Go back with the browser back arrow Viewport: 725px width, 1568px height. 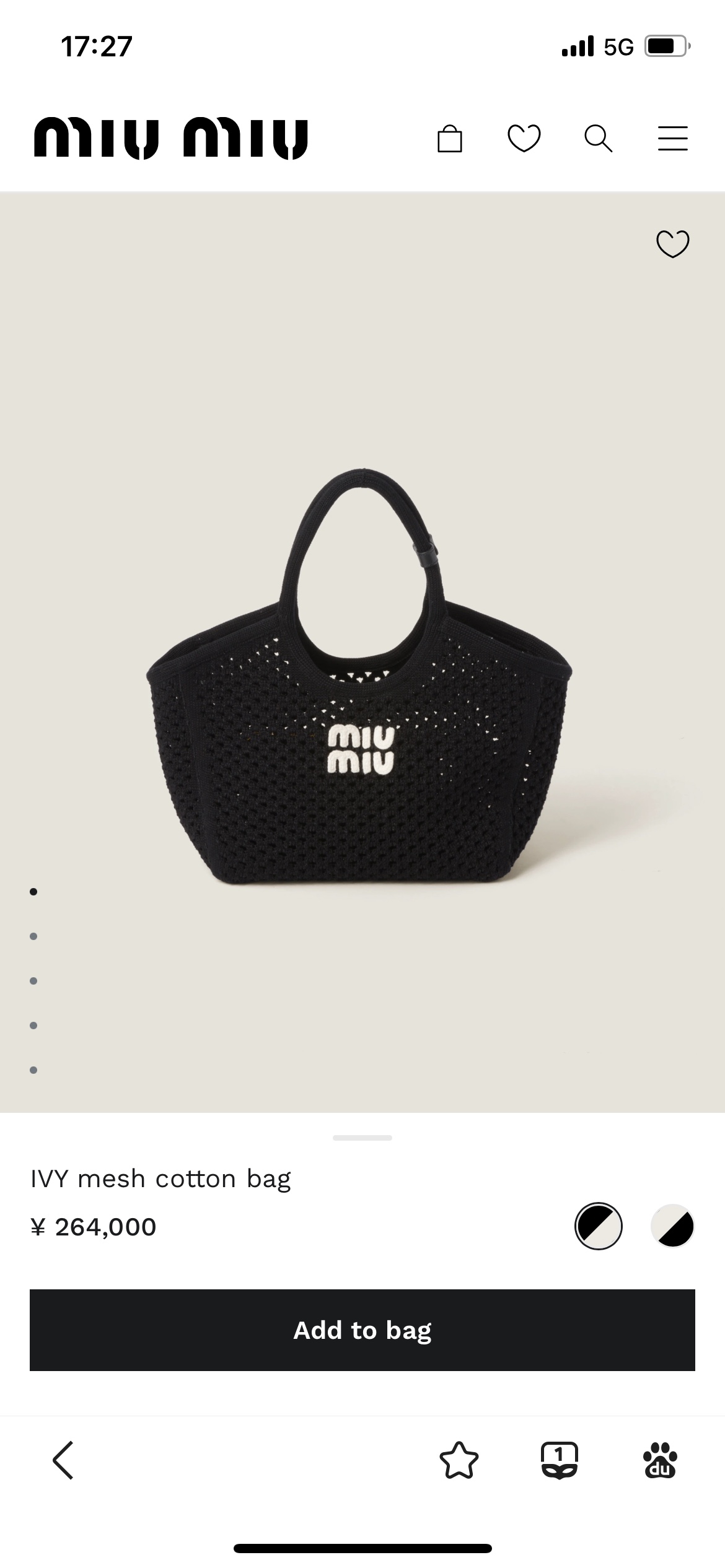63,1460
